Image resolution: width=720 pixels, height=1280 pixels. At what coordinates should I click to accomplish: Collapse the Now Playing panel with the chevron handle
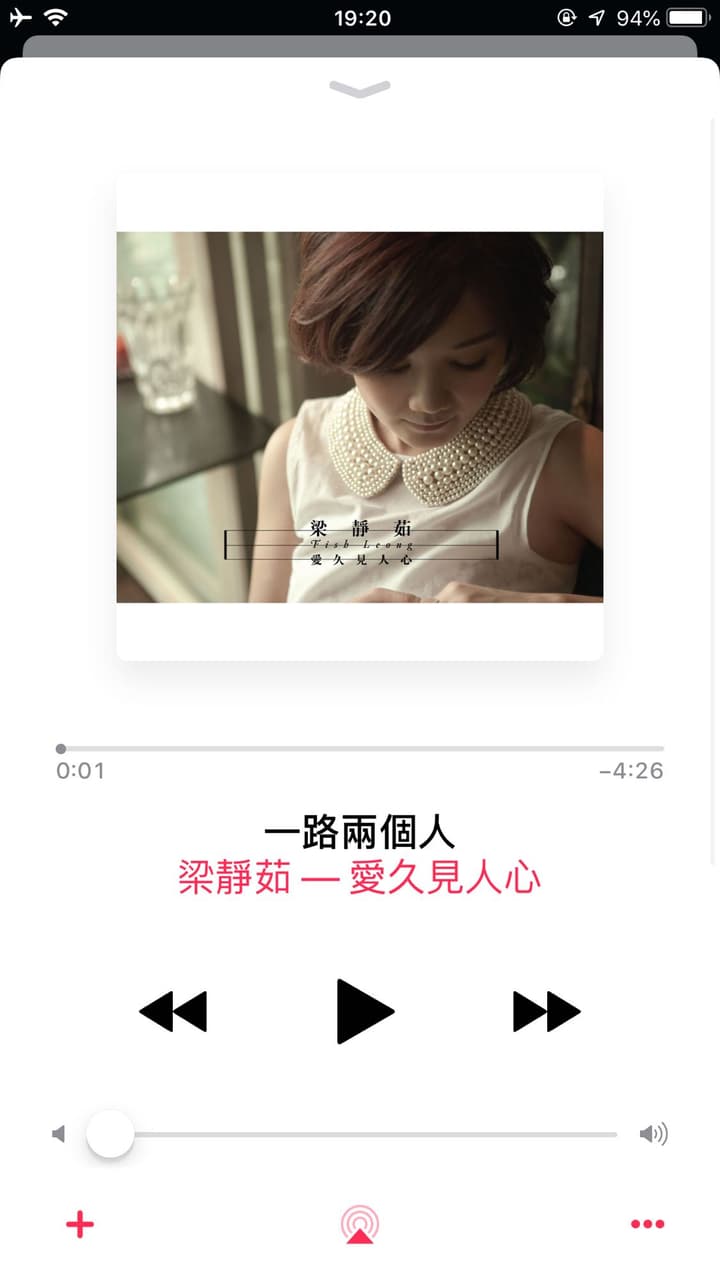359,89
